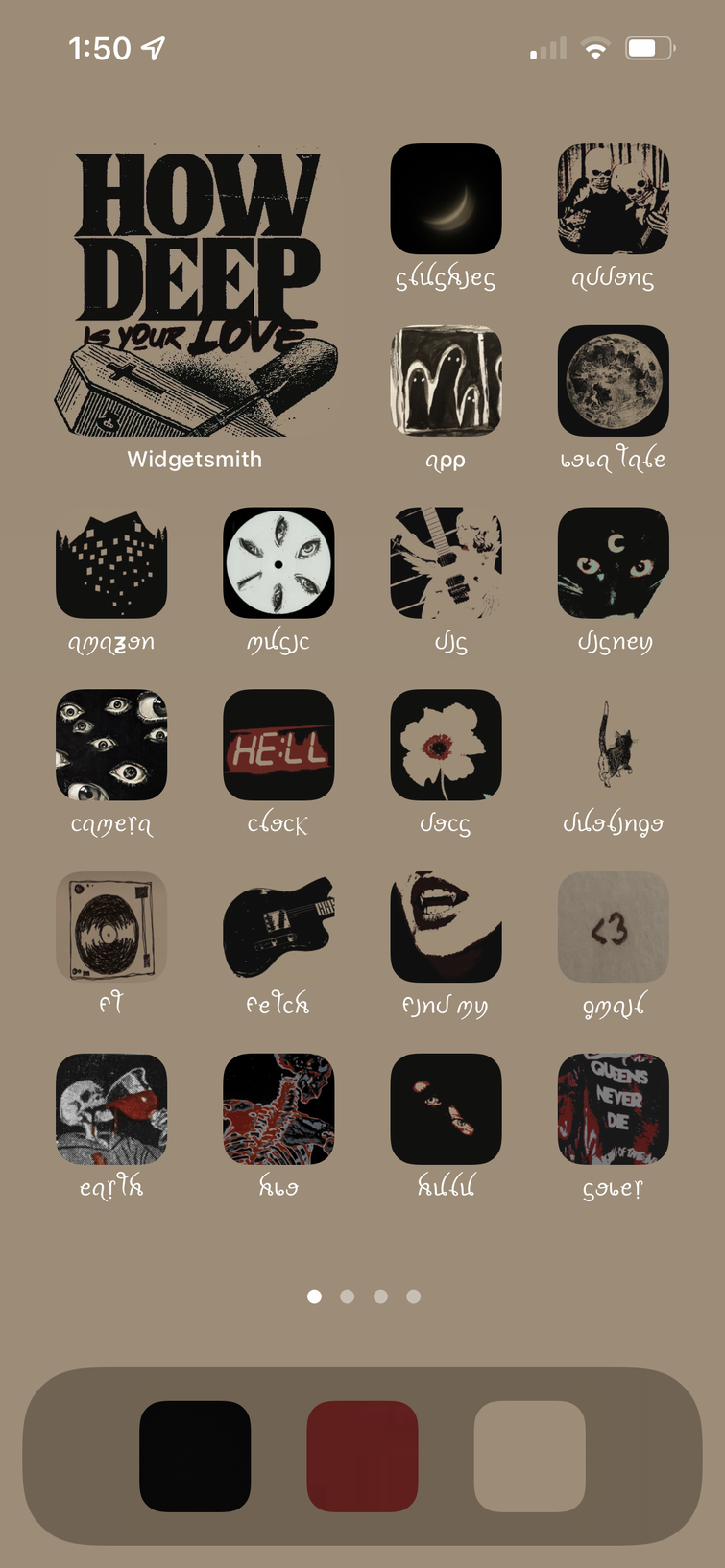The image size is (725, 1568).
Task: Open the find my app
Action: [x=446, y=927]
